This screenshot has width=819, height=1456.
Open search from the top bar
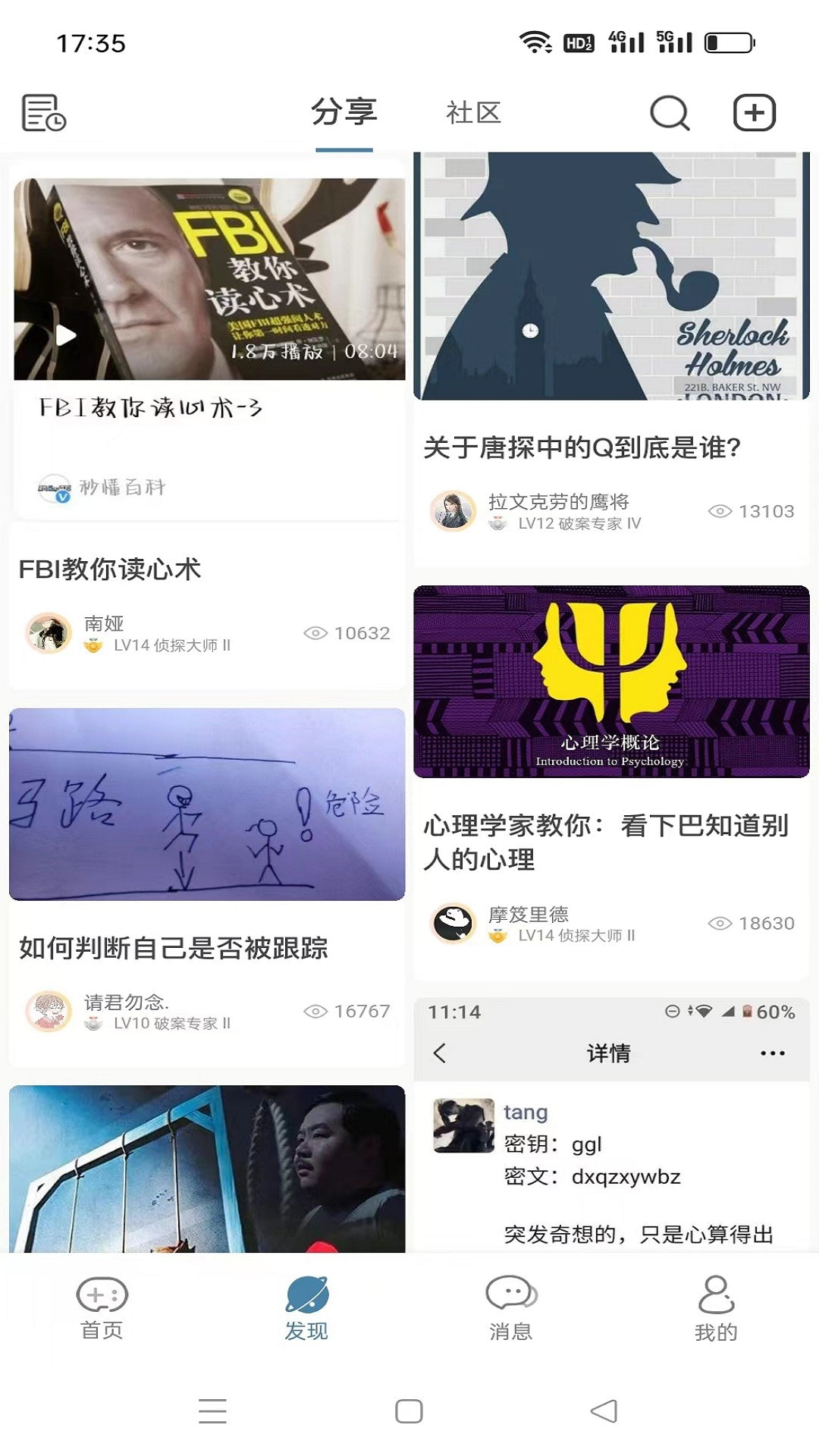pyautogui.click(x=670, y=114)
